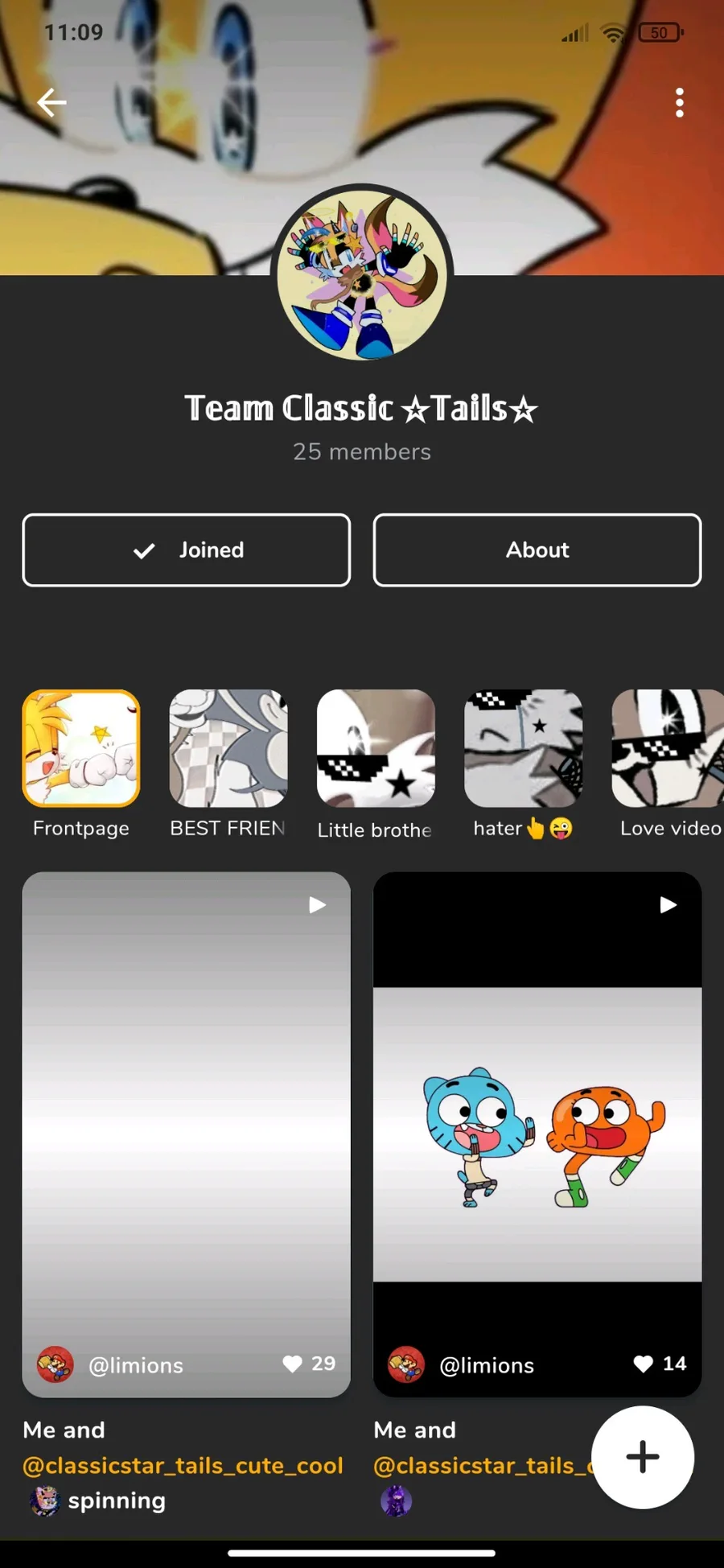
Task: Like the post with 29 hearts
Action: (293, 1364)
